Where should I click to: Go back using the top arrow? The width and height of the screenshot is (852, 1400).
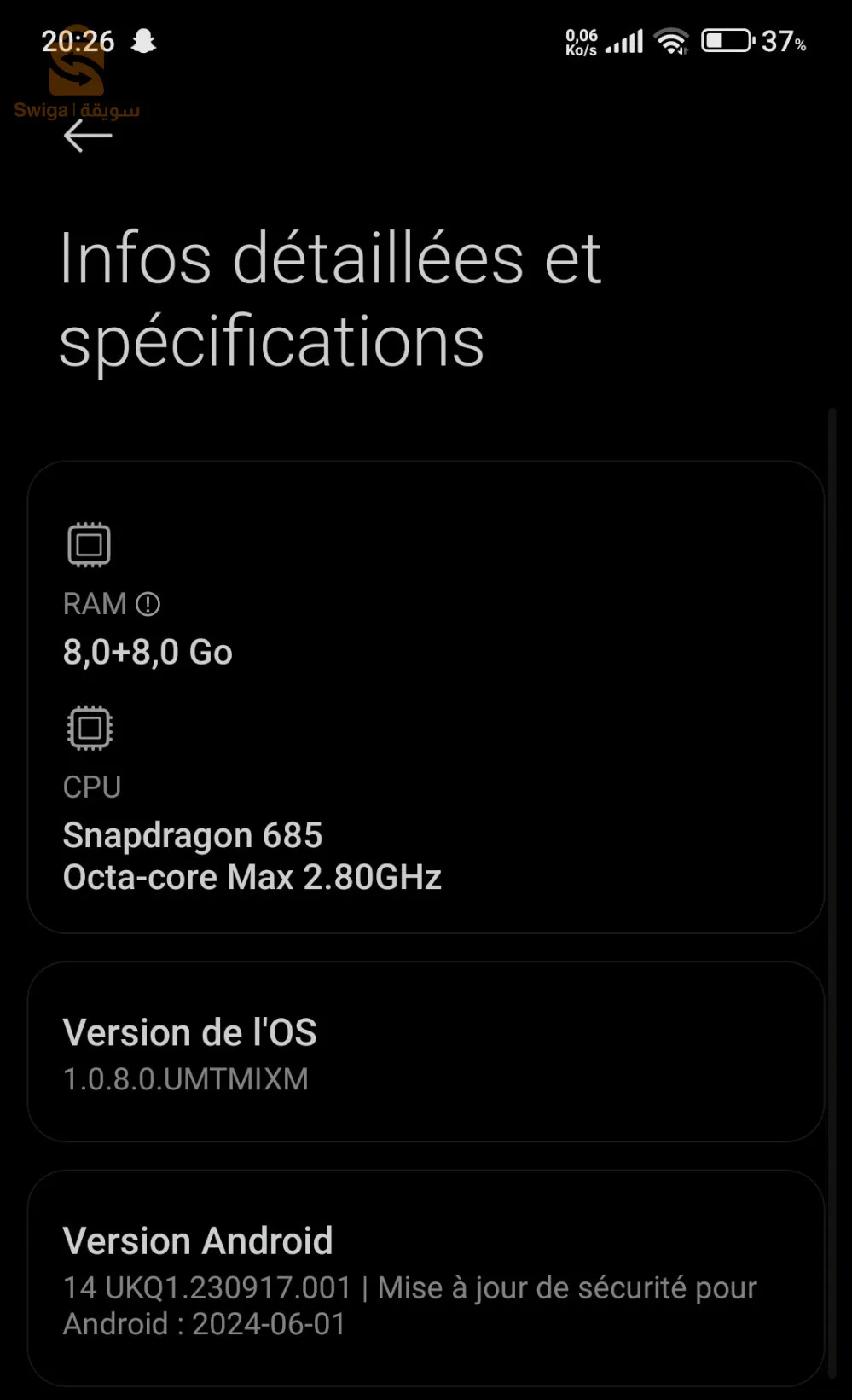(x=88, y=136)
